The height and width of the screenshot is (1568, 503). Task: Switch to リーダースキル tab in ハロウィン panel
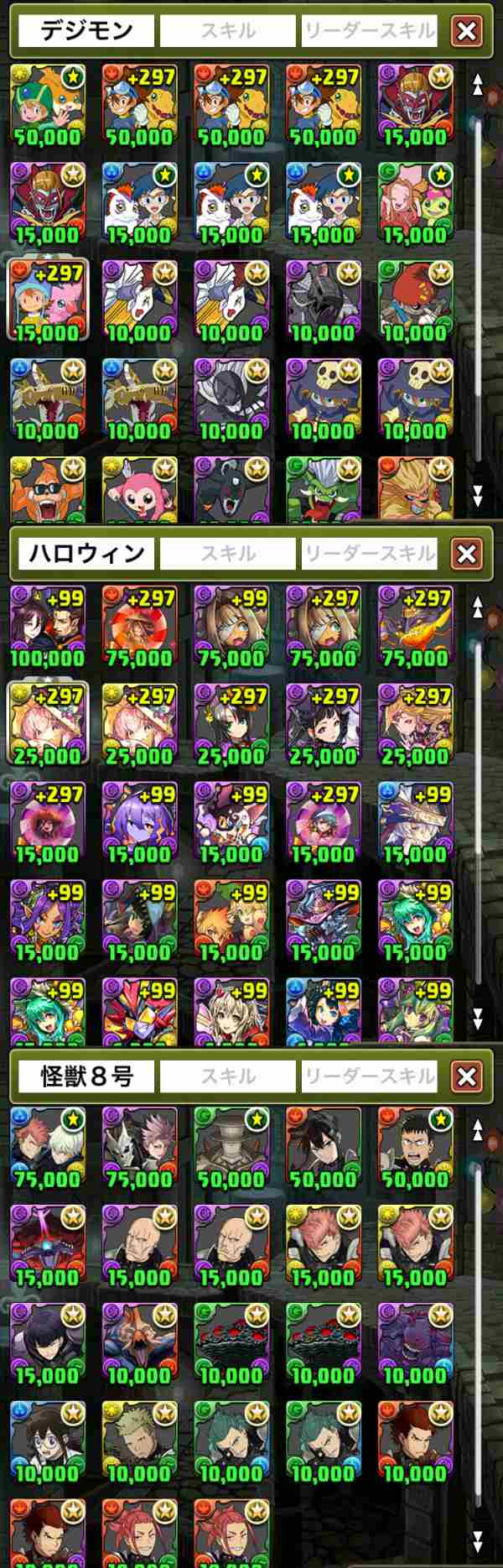pyautogui.click(x=369, y=554)
